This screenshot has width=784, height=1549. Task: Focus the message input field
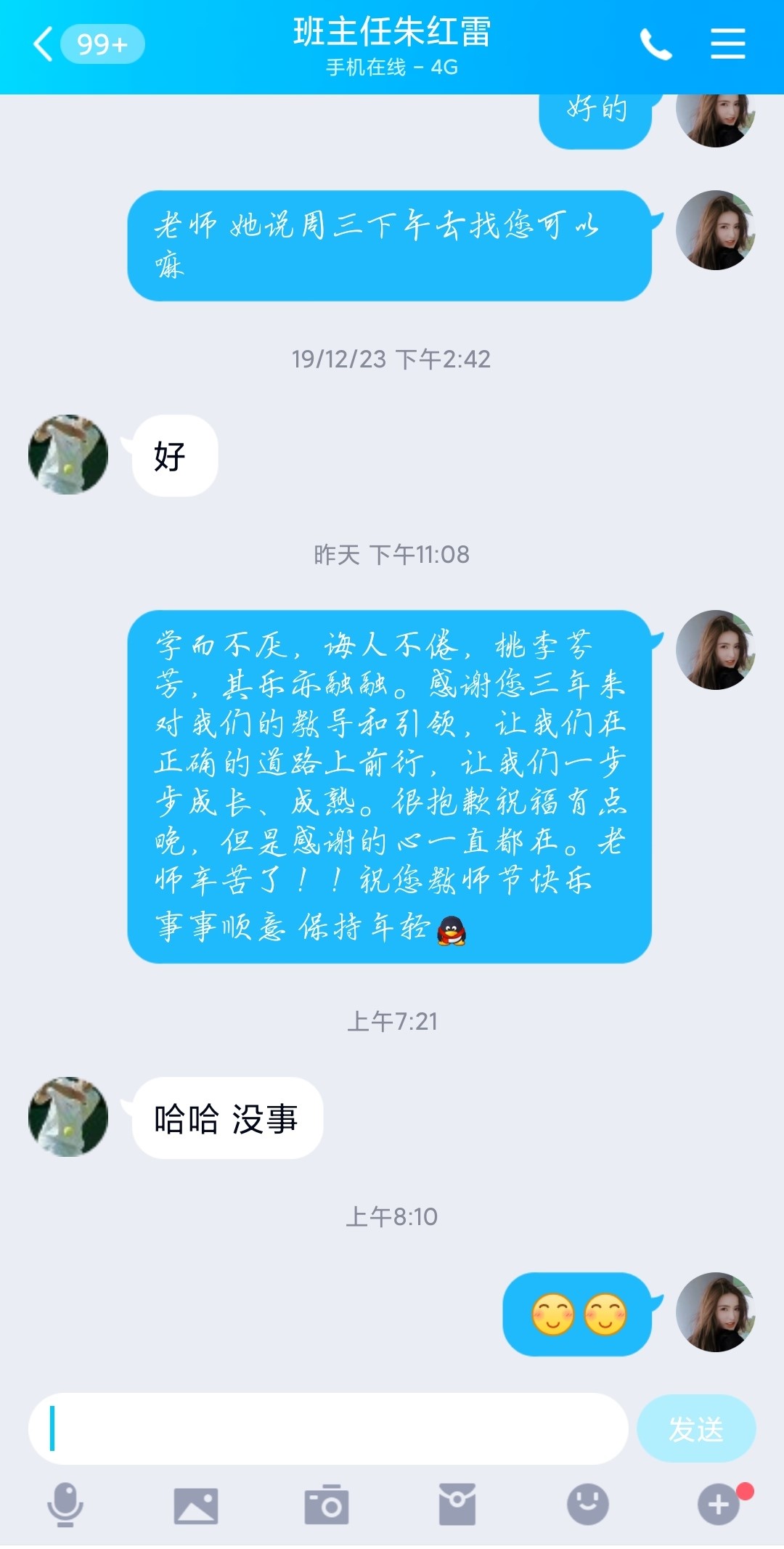(x=328, y=1428)
